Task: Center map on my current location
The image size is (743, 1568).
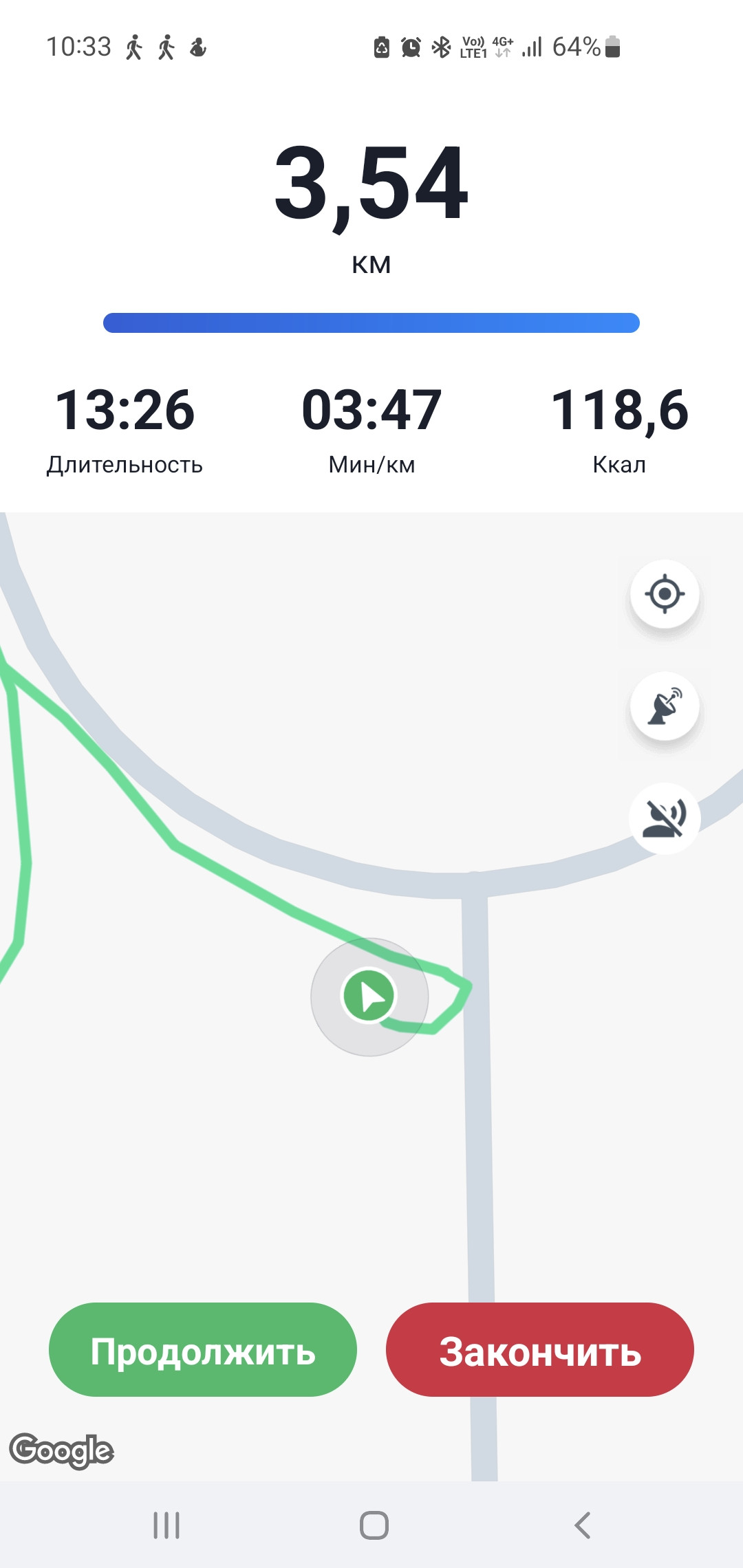Action: [665, 594]
